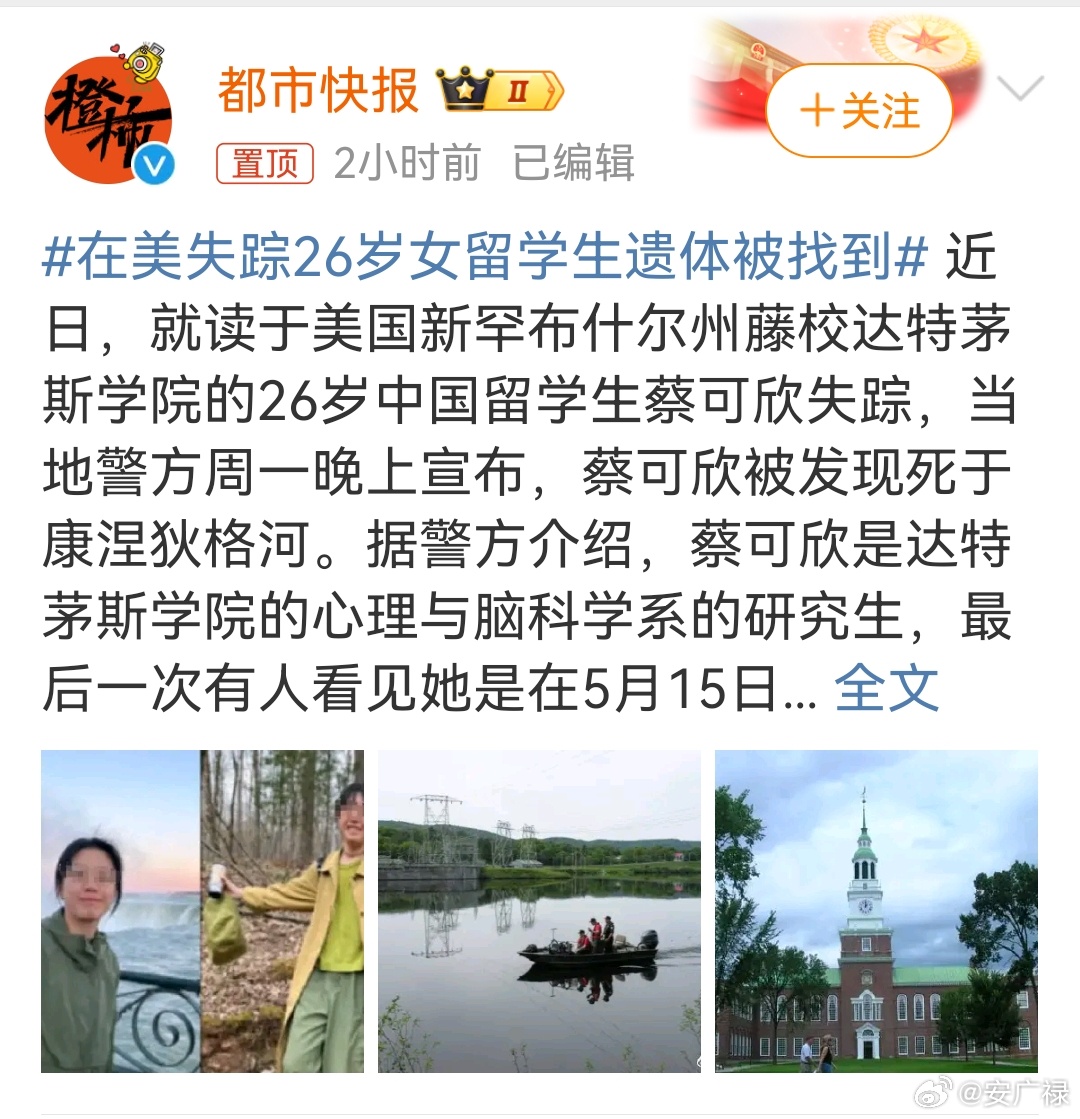
Task: Open 都市快报 profile avatar
Action: pyautogui.click(x=108, y=119)
